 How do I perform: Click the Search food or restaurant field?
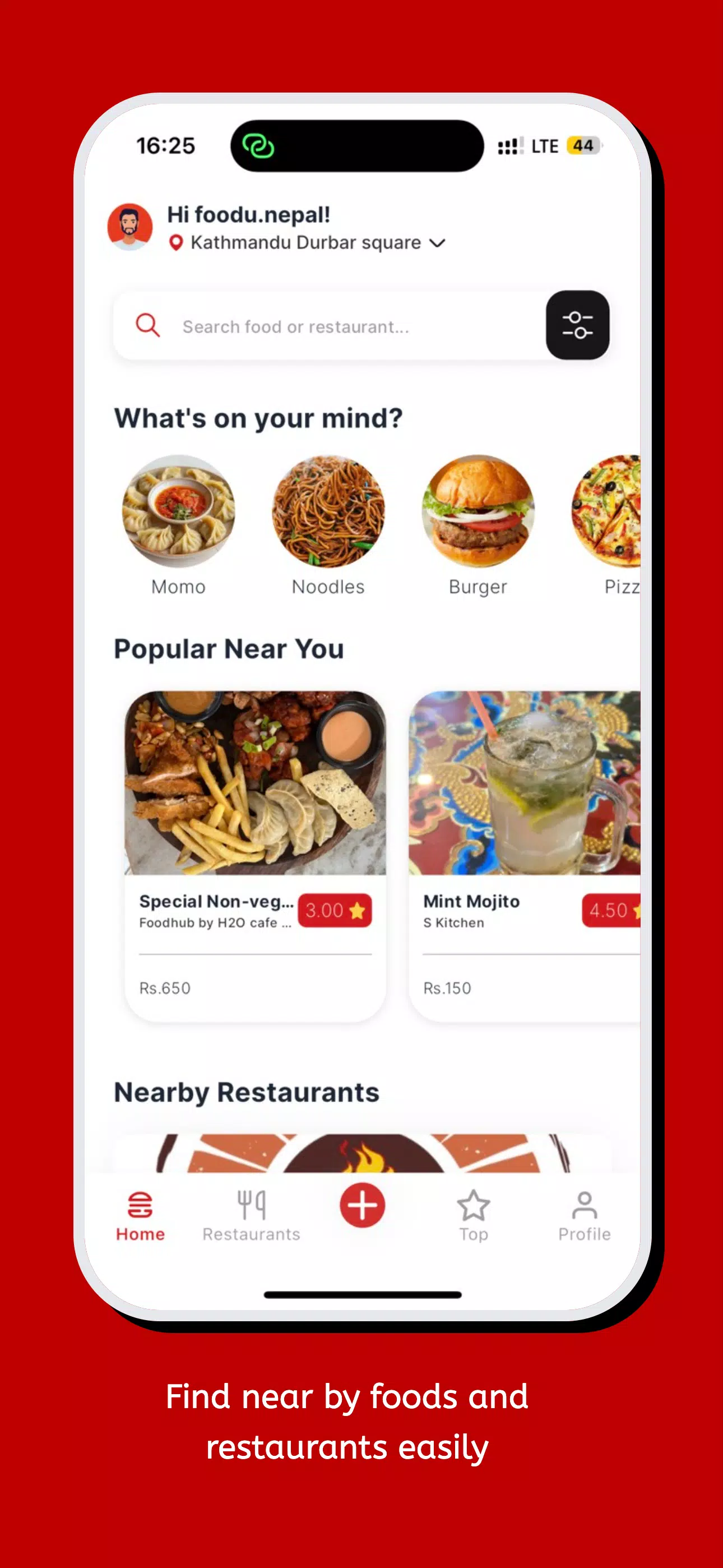(341, 326)
